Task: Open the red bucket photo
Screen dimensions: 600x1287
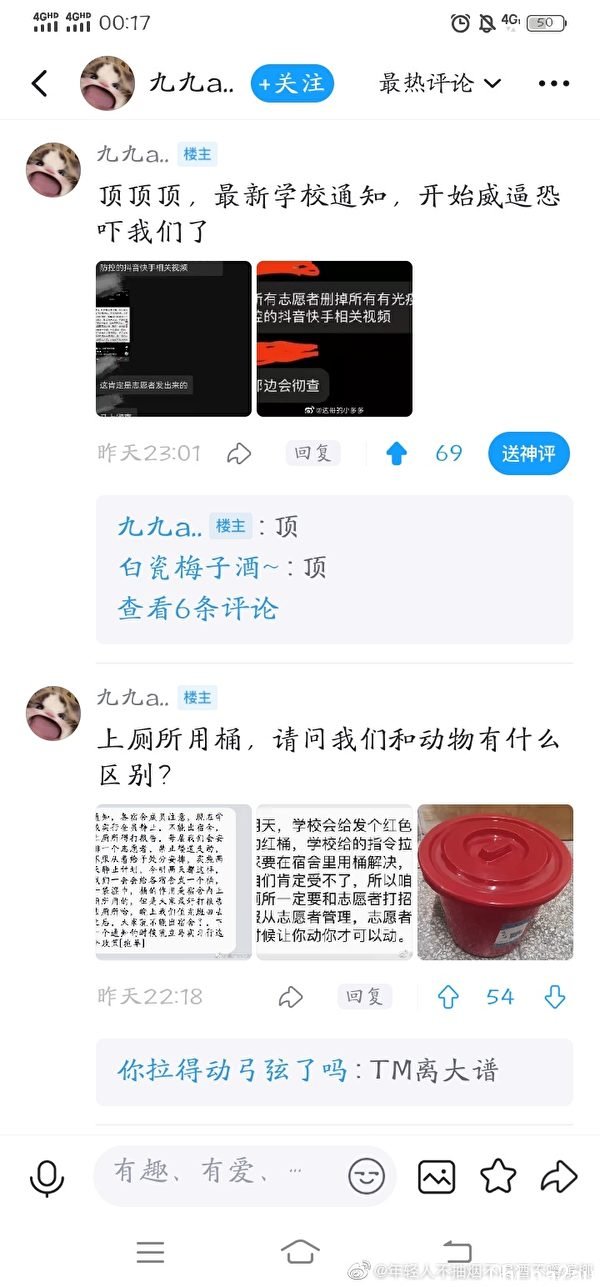Action: pyautogui.click(x=495, y=882)
